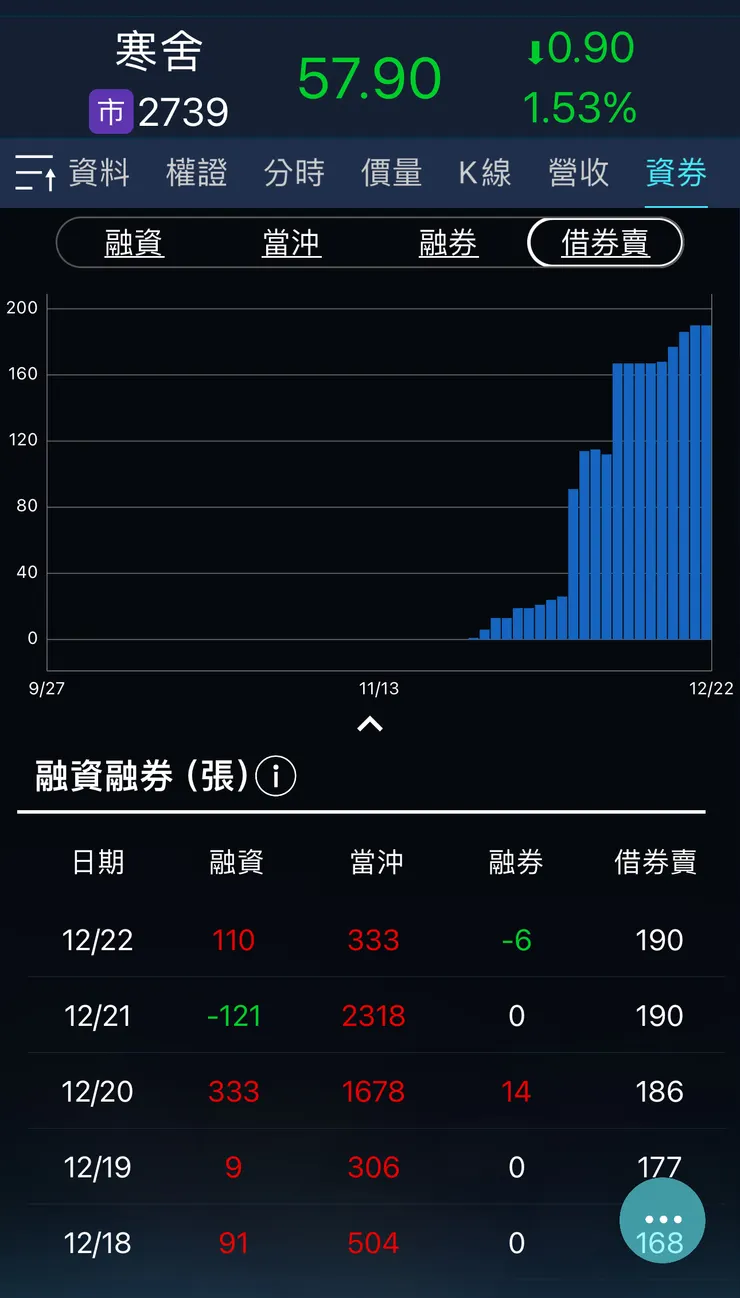
Task: Select the 融券 filter option
Action: 447,242
